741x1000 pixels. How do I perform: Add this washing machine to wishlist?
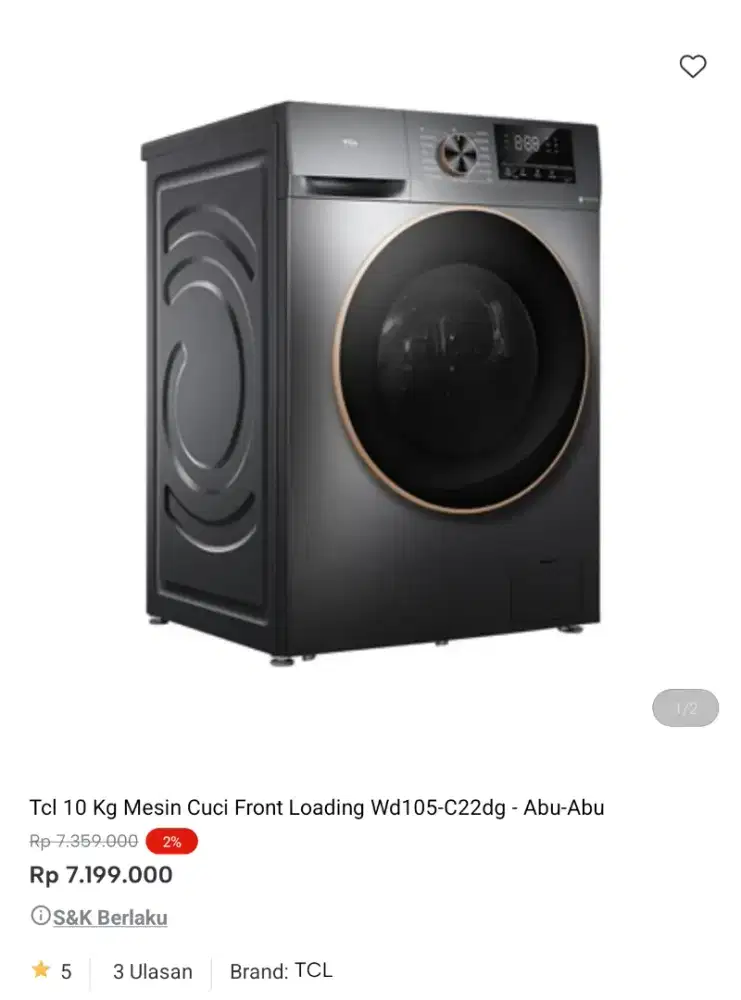pos(692,67)
